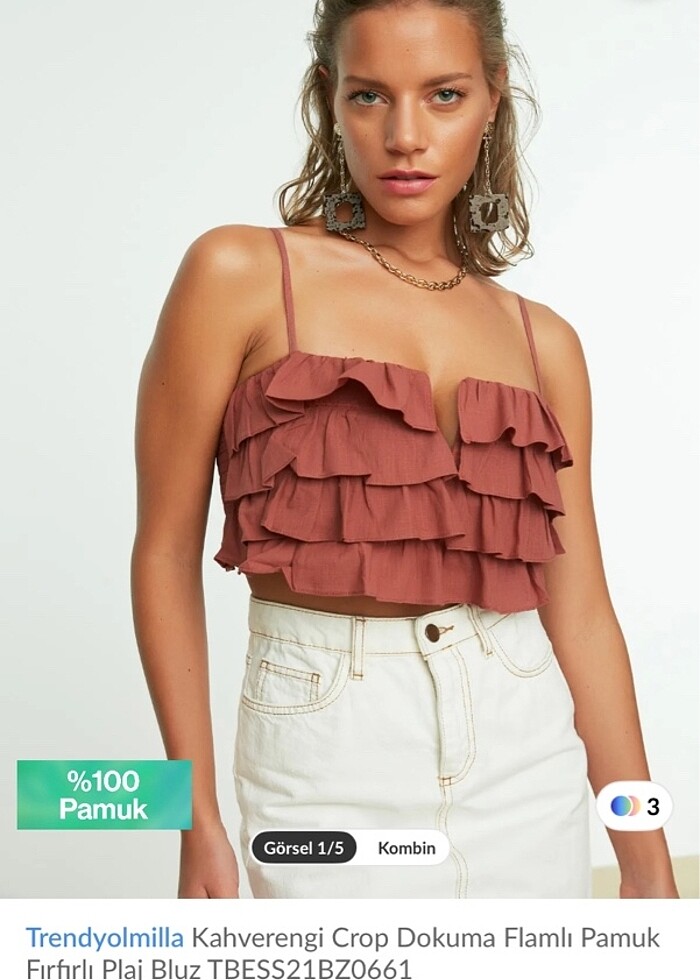Viewport: 700px width, 980px height.
Task: Select the Görsel 1/5 segment
Action: [303, 848]
